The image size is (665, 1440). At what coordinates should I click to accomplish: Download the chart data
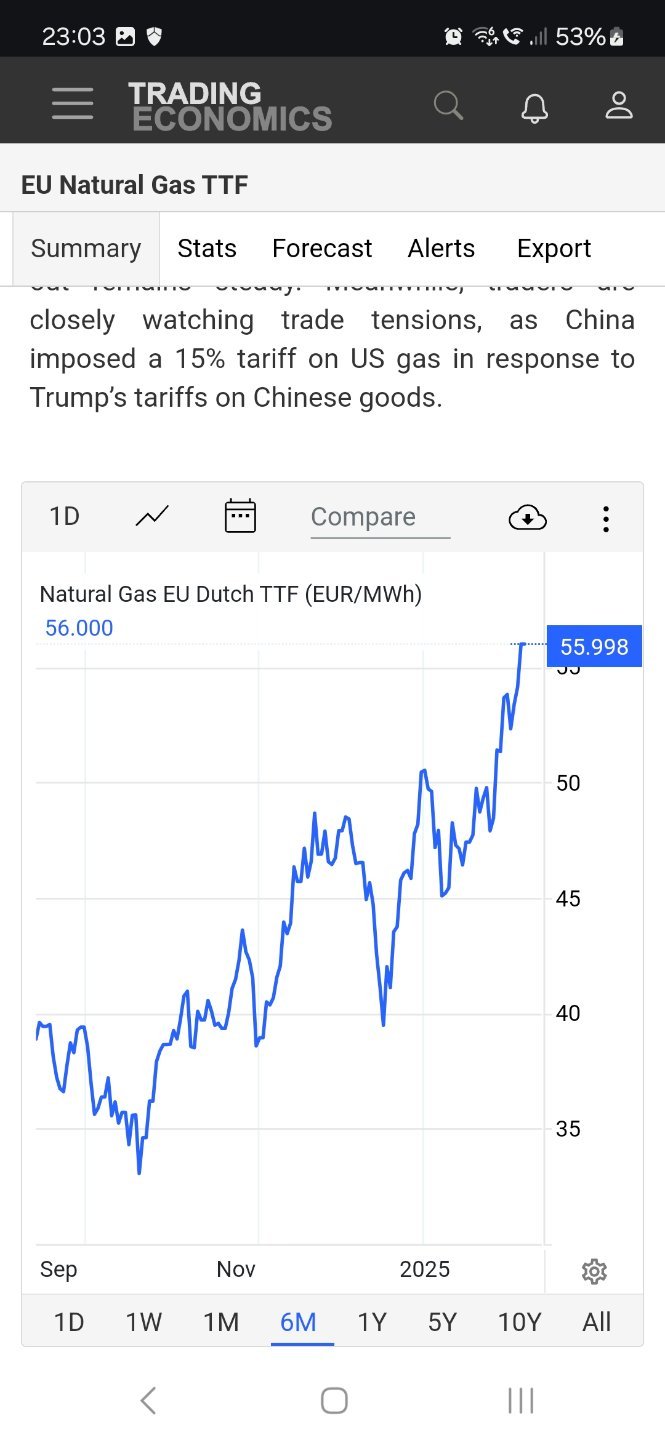527,517
